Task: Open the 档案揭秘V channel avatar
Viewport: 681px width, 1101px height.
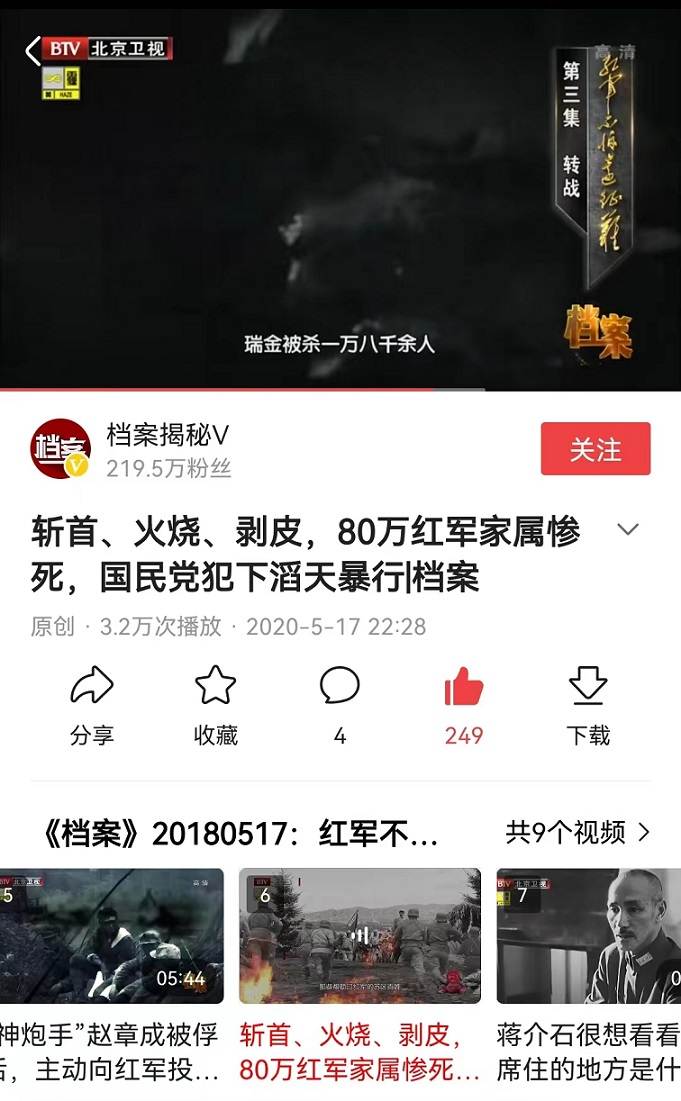Action: click(x=60, y=449)
